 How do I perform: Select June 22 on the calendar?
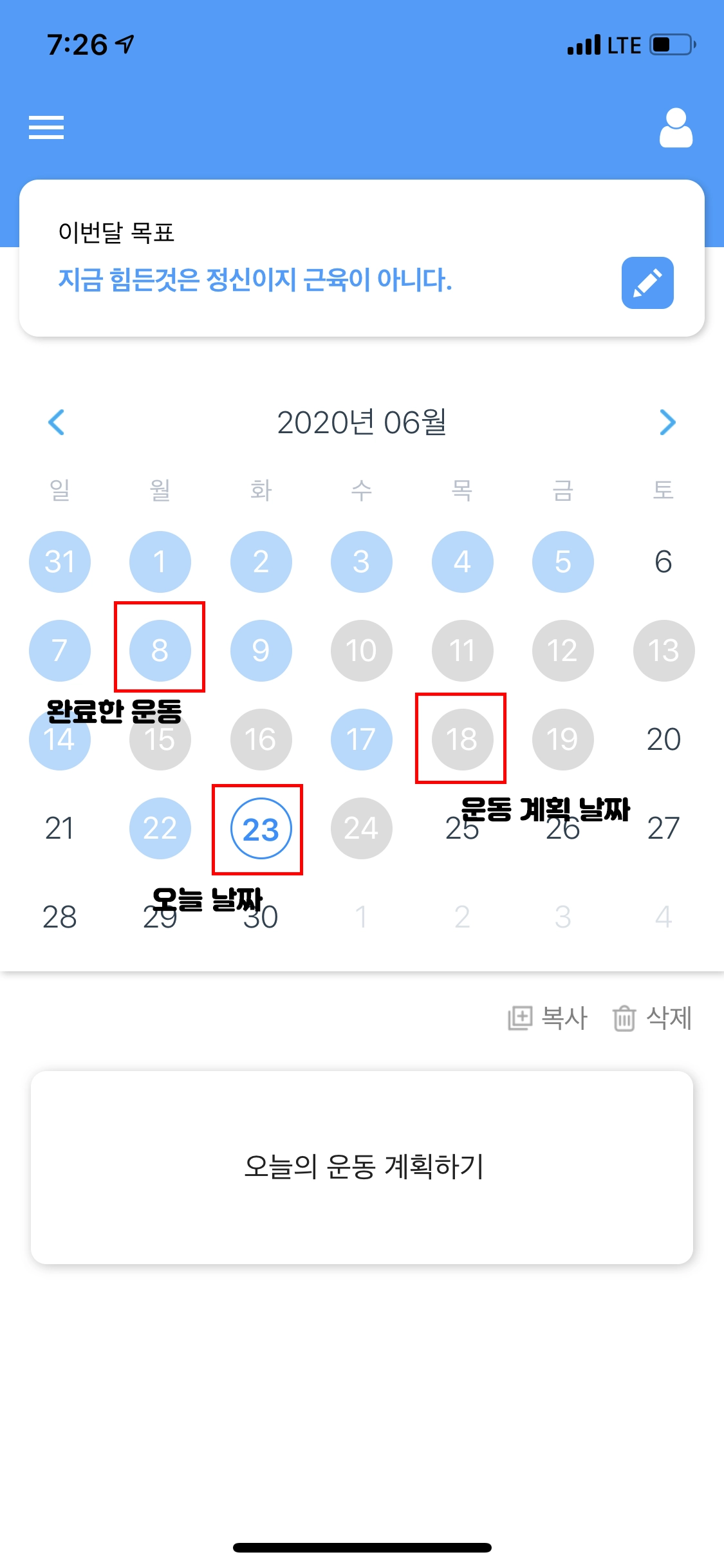(x=160, y=828)
